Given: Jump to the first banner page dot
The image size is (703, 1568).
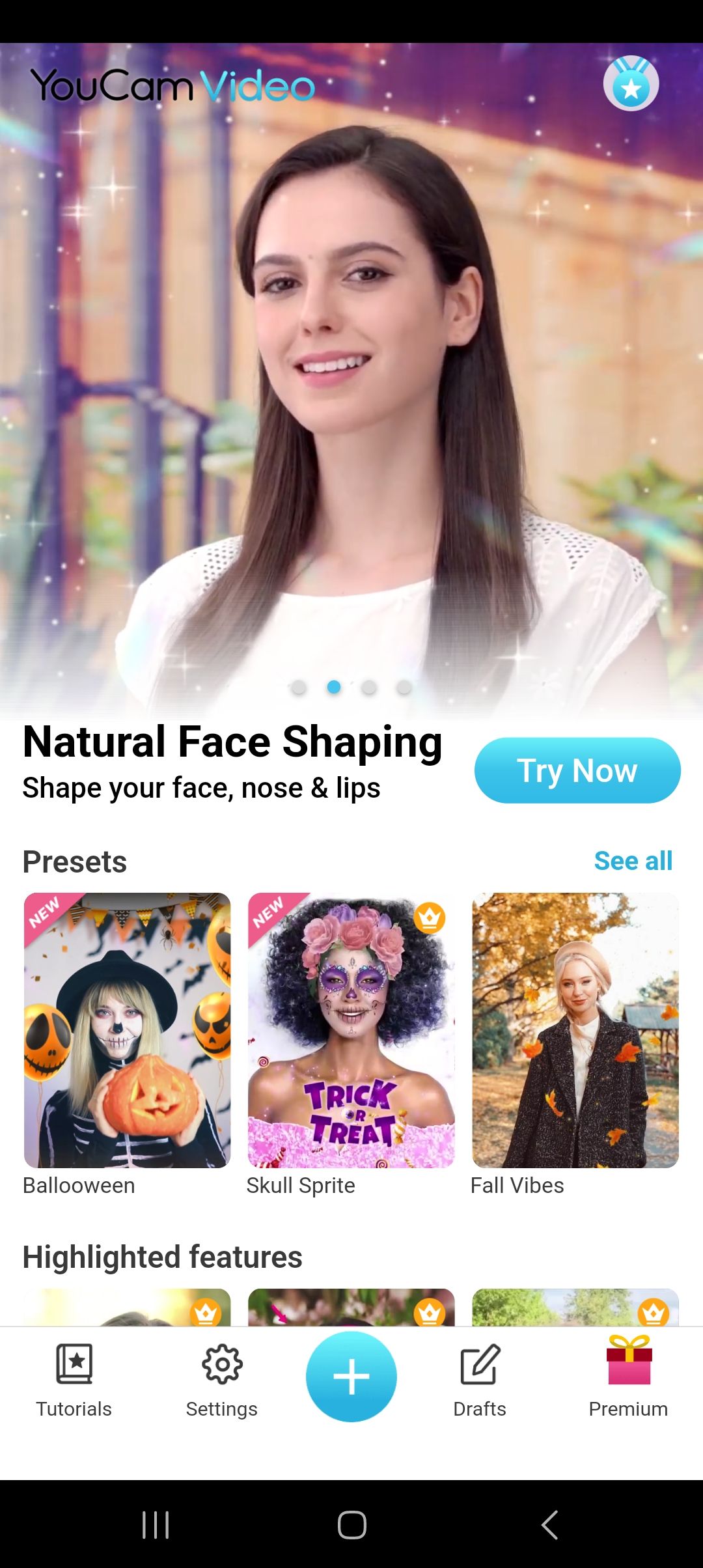Looking at the screenshot, I should pyautogui.click(x=299, y=688).
